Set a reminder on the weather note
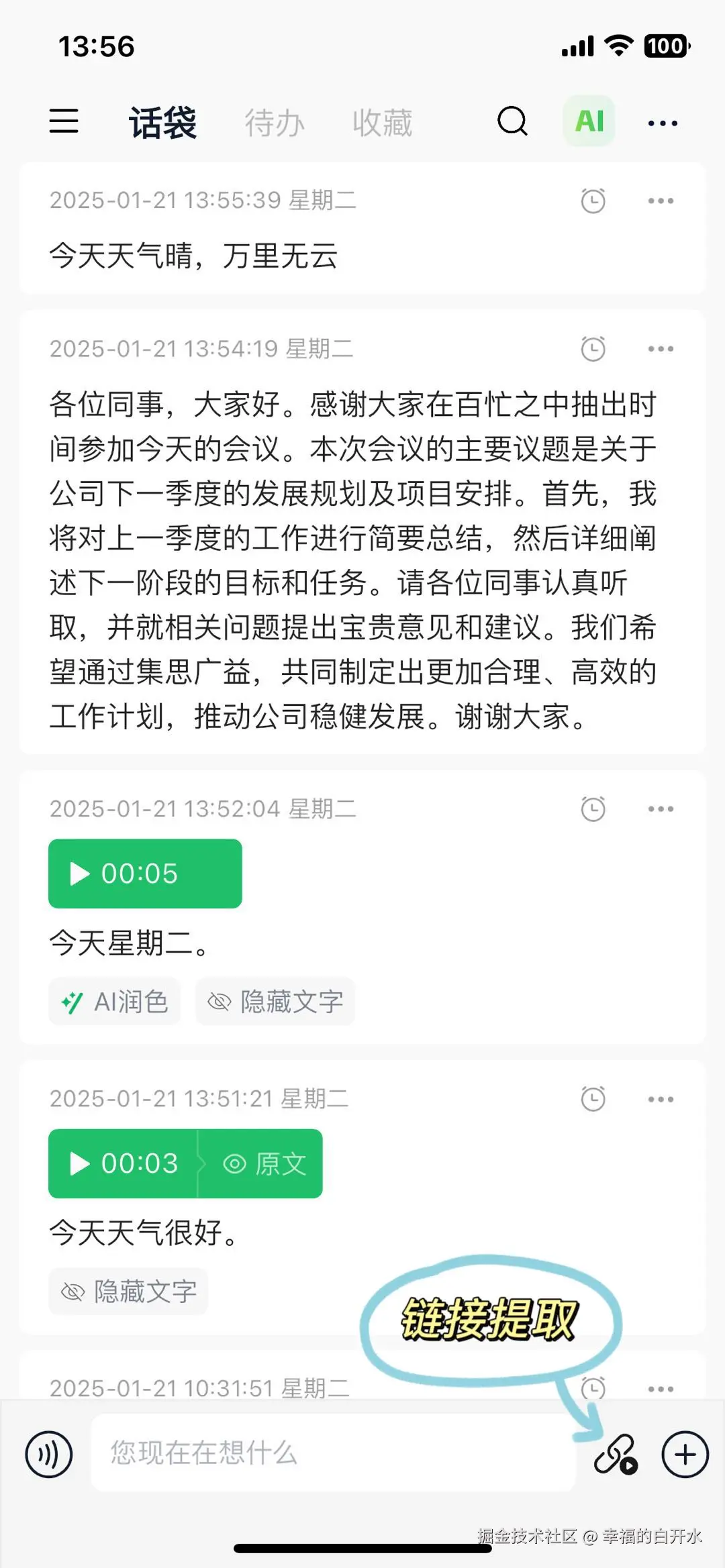Viewport: 725px width, 1568px height. tap(591, 200)
